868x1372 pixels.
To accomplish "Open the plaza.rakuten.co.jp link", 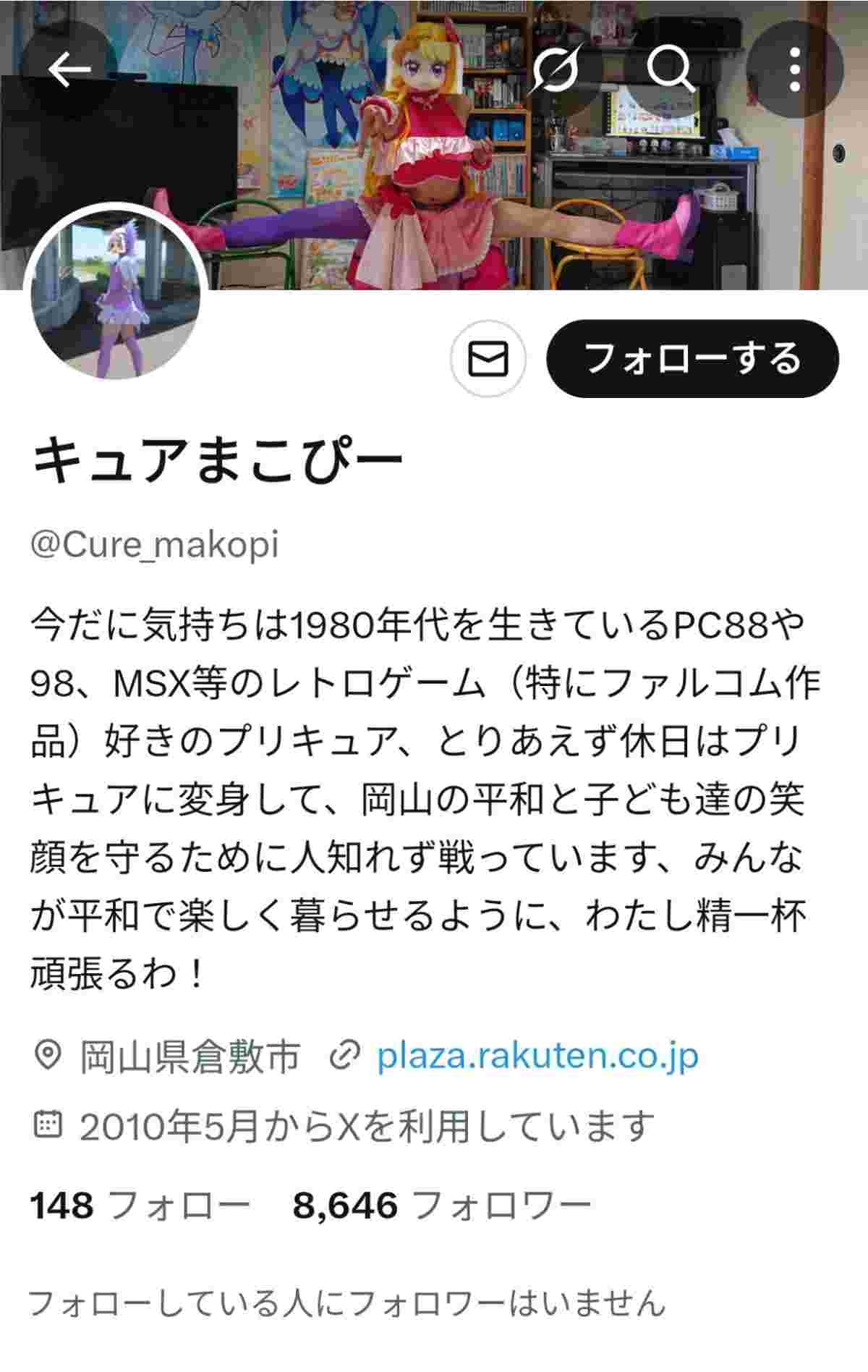I will pyautogui.click(x=537, y=1056).
